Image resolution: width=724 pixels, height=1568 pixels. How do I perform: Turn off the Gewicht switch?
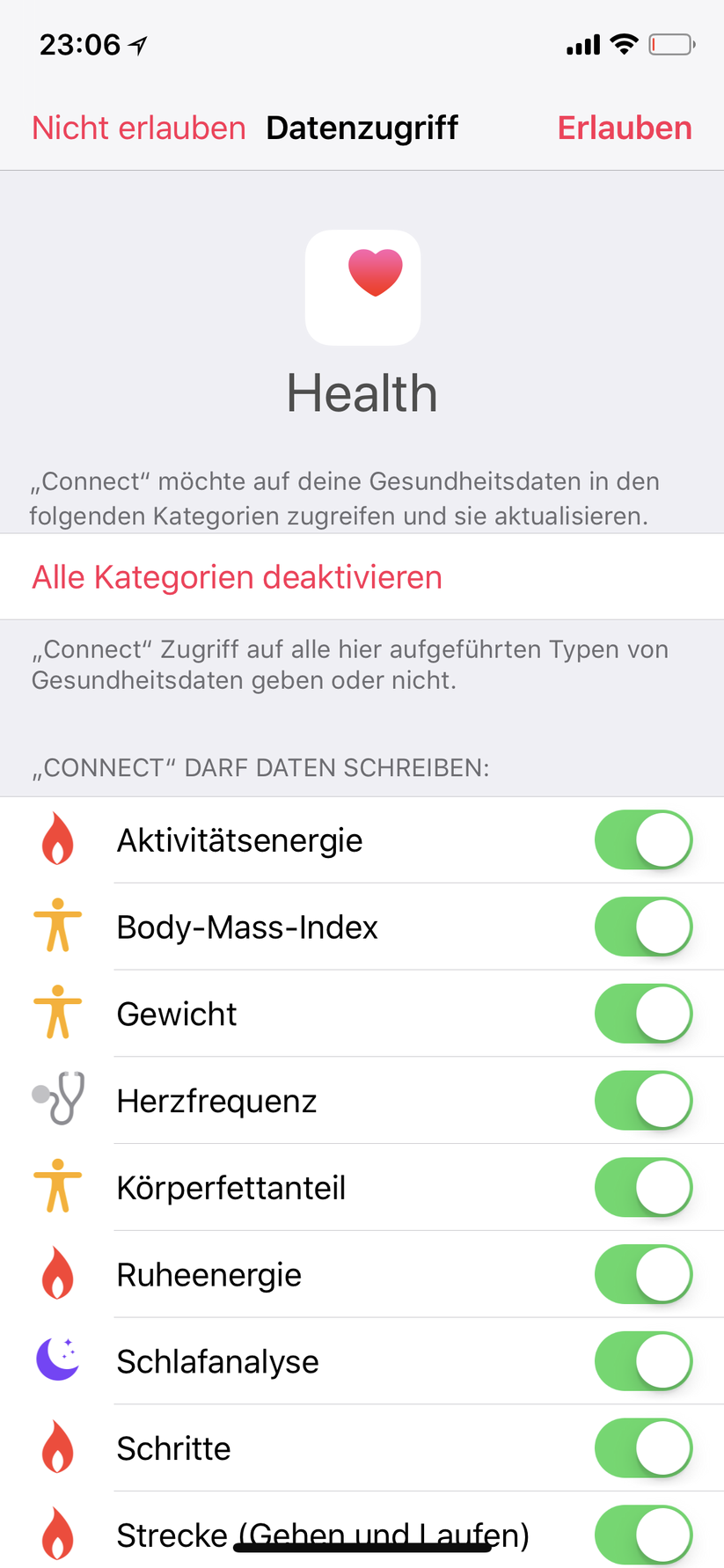643,1013
